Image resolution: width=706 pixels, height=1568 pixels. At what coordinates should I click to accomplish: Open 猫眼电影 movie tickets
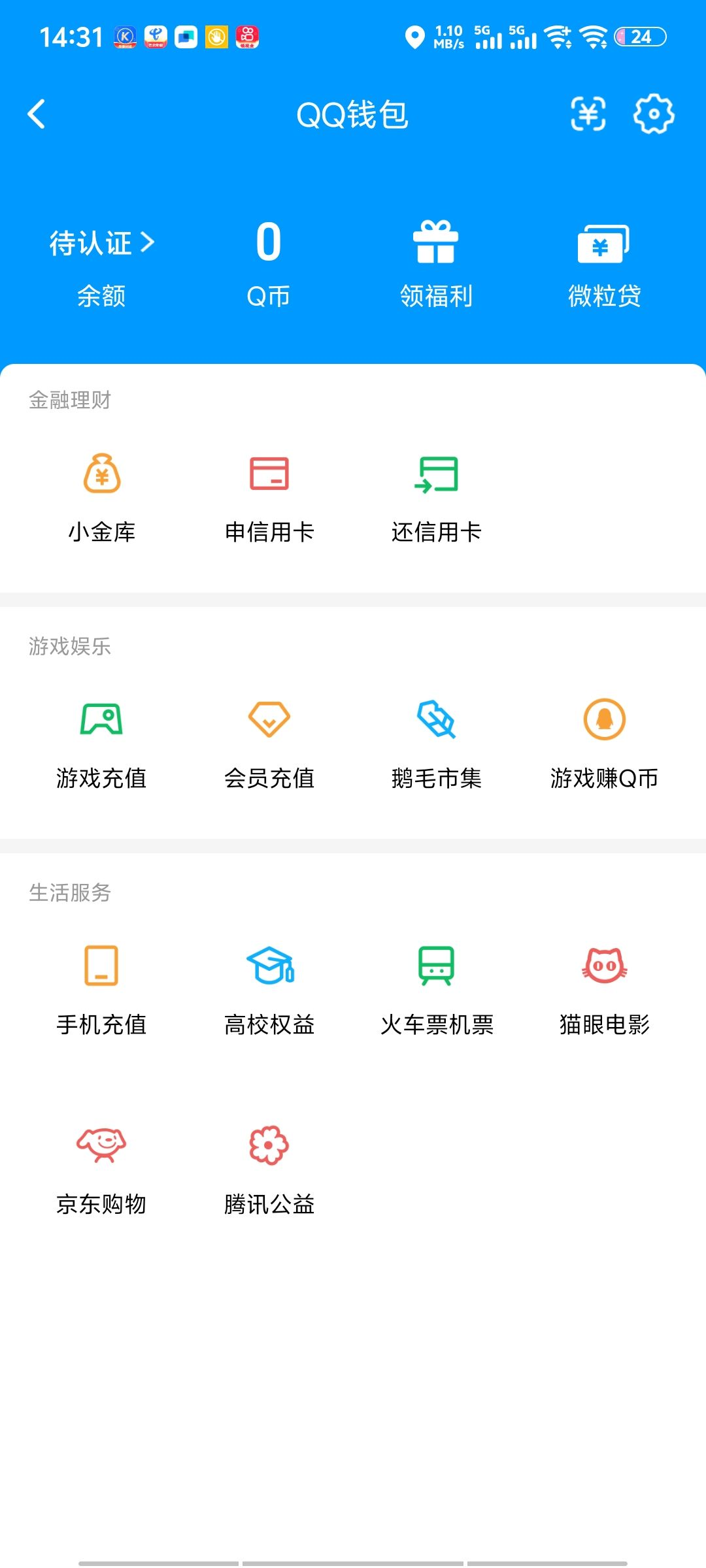604,987
